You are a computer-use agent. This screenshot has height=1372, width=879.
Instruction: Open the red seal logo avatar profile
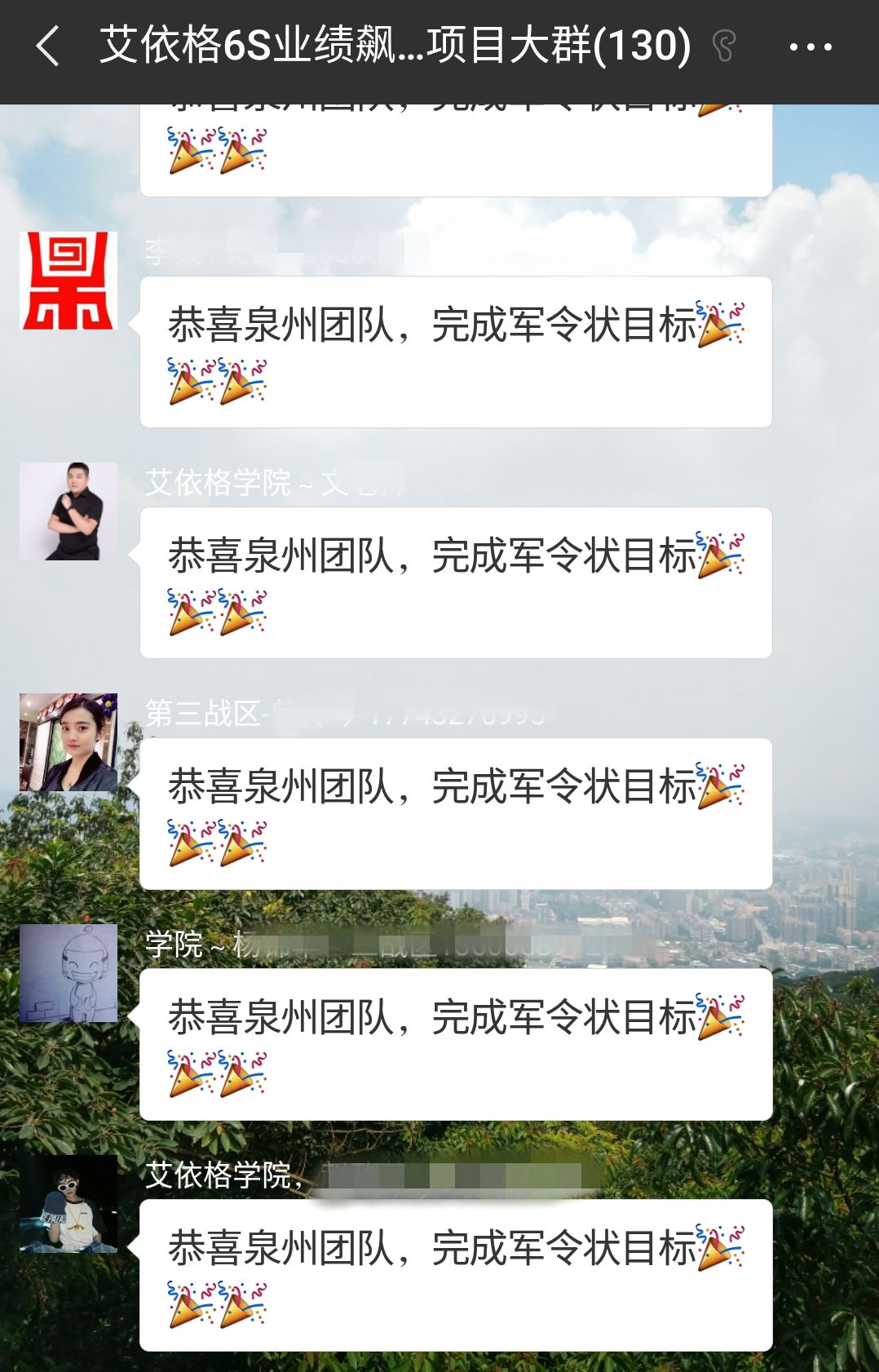[x=68, y=281]
